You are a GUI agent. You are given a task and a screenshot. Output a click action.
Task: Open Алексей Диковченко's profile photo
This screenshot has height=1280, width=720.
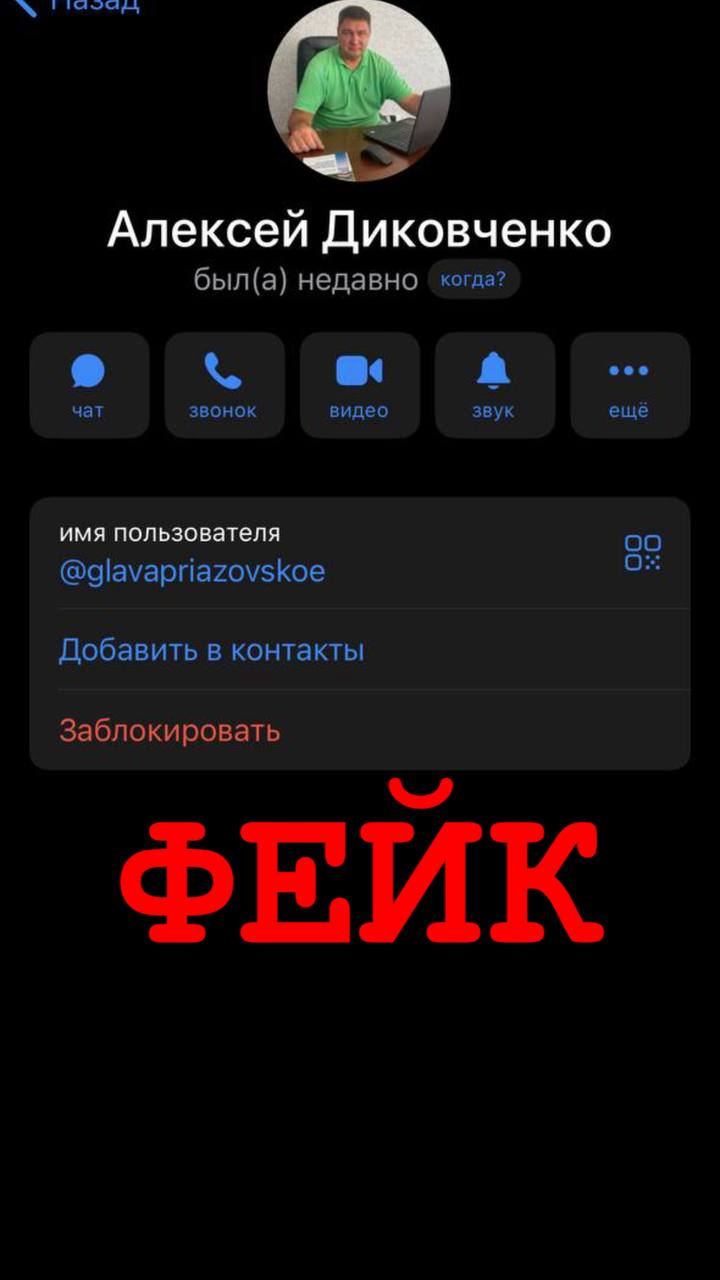coord(359,90)
